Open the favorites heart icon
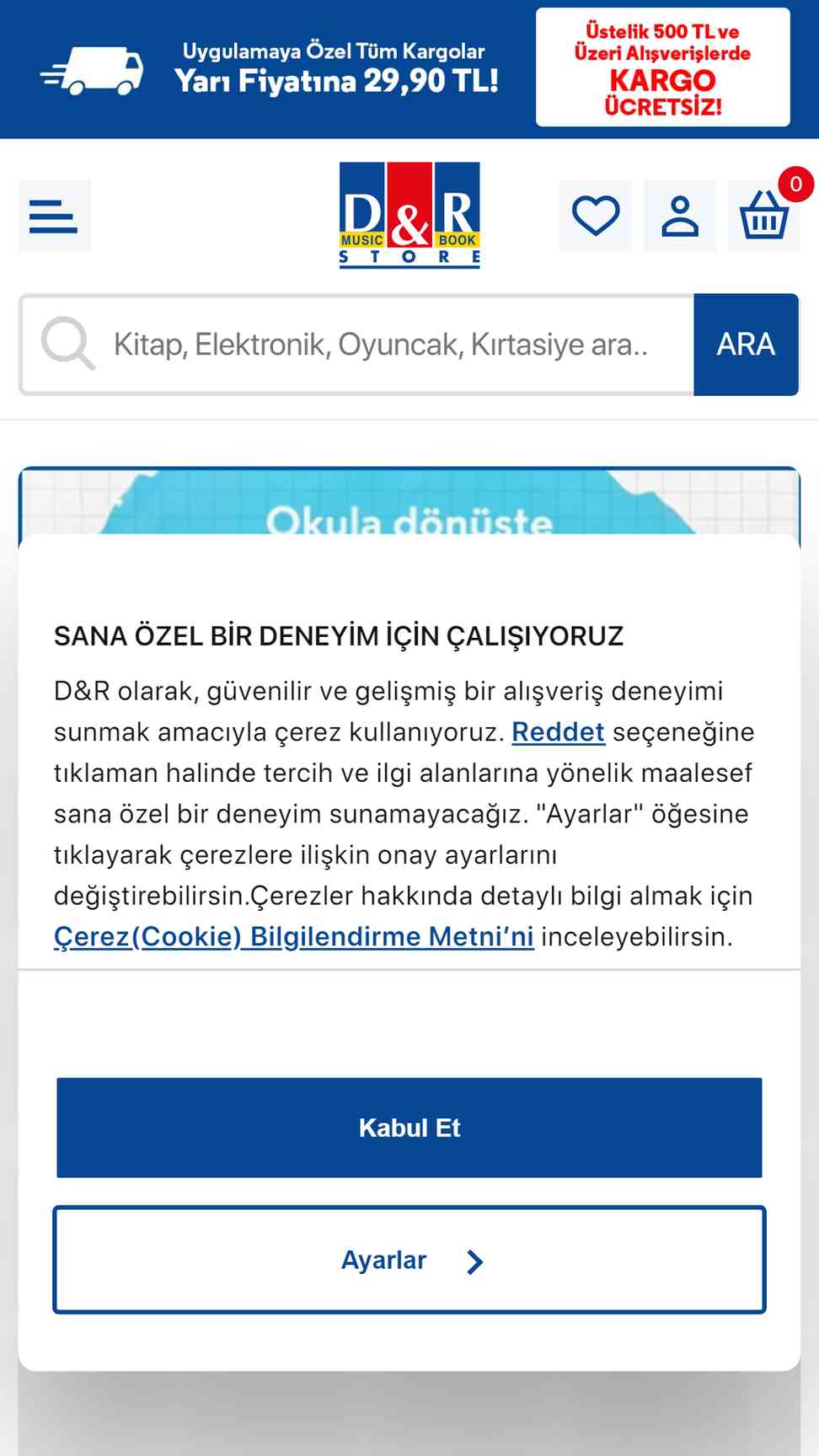819x1456 pixels. [596, 216]
